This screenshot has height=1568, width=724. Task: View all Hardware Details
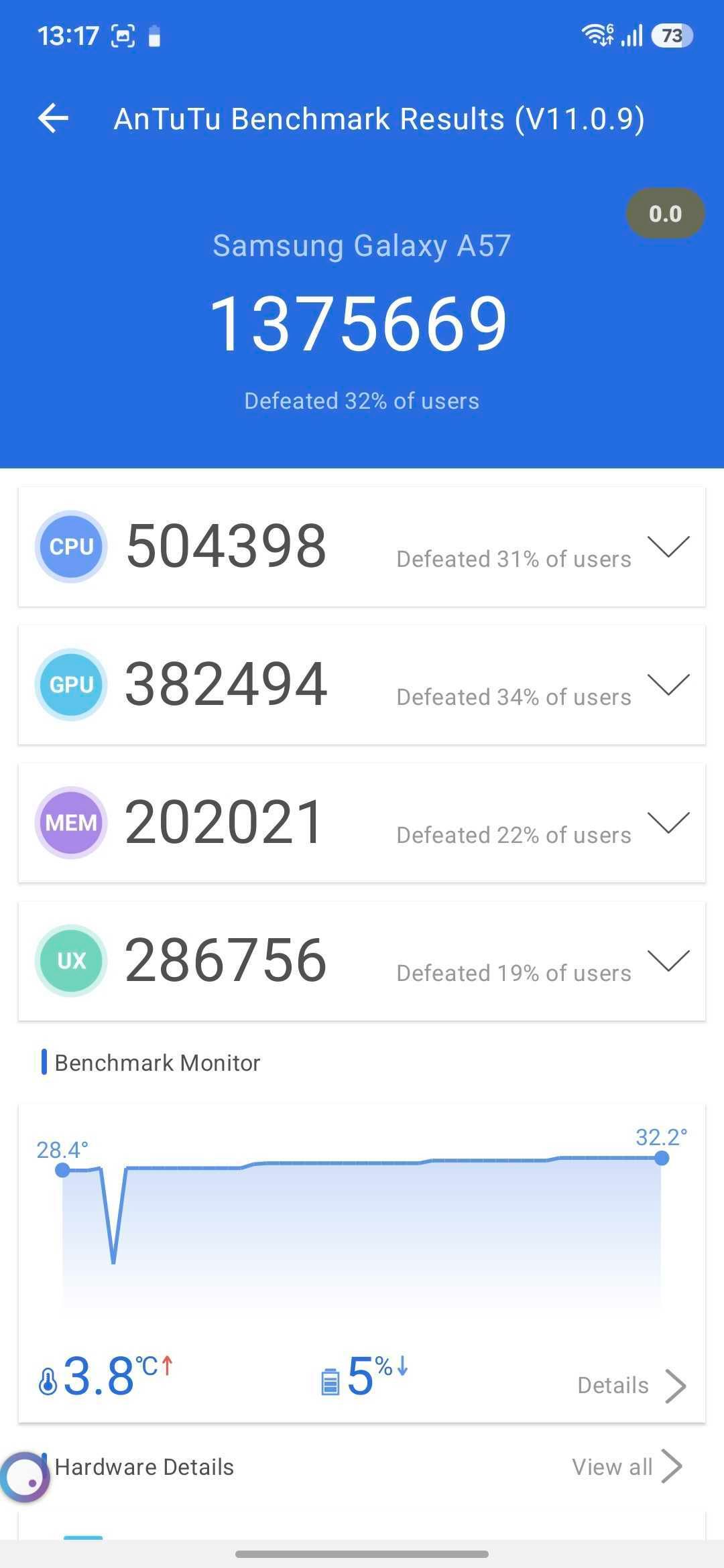pos(625,1466)
